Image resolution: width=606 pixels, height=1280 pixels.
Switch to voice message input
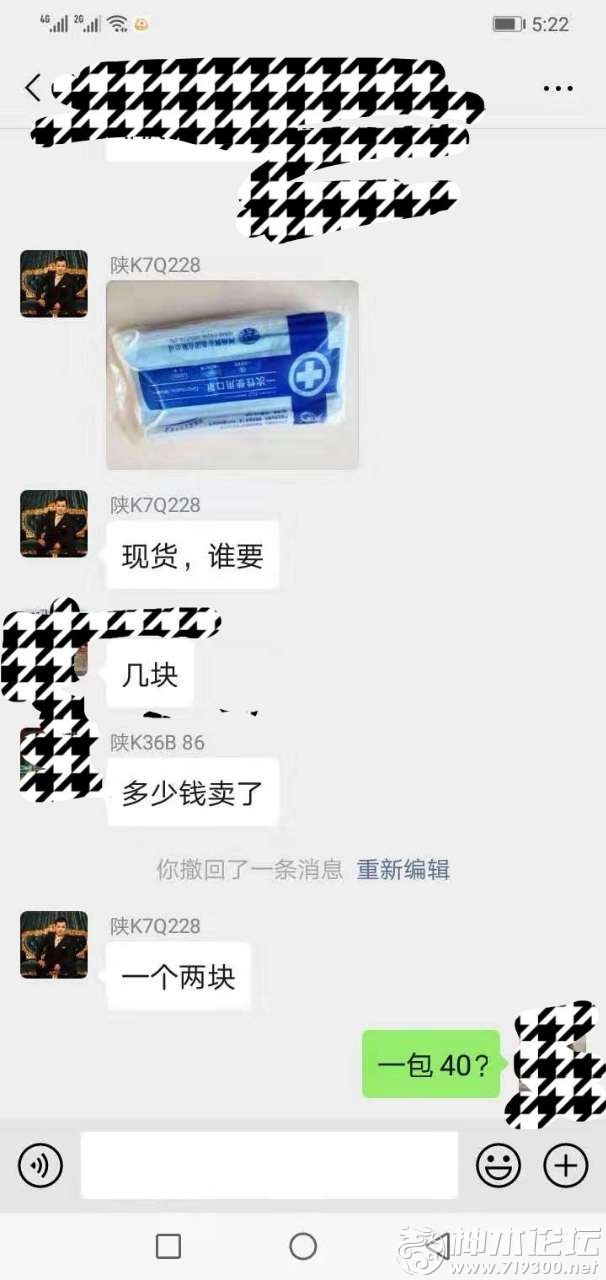pos(40,1165)
